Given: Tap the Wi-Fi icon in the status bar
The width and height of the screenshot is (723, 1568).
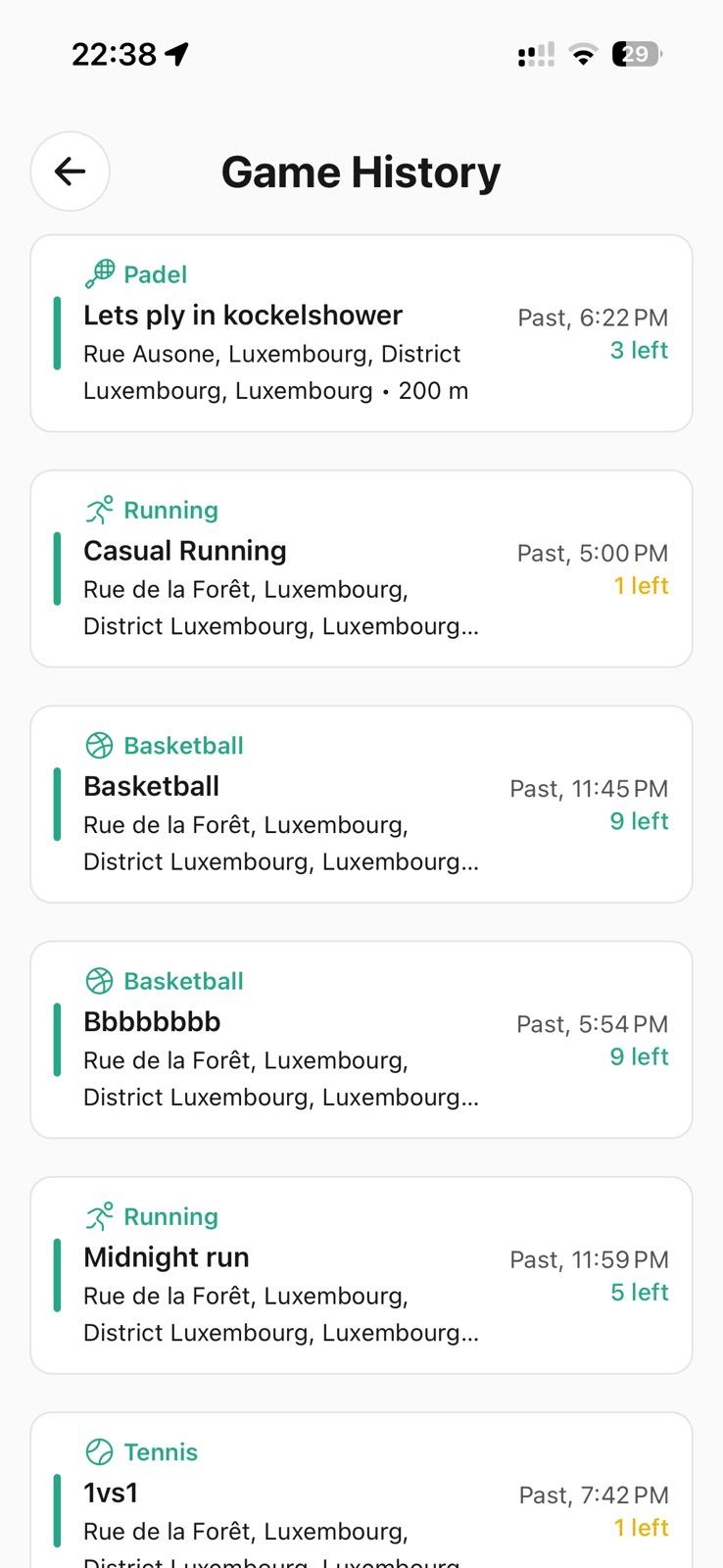Looking at the screenshot, I should [x=582, y=55].
